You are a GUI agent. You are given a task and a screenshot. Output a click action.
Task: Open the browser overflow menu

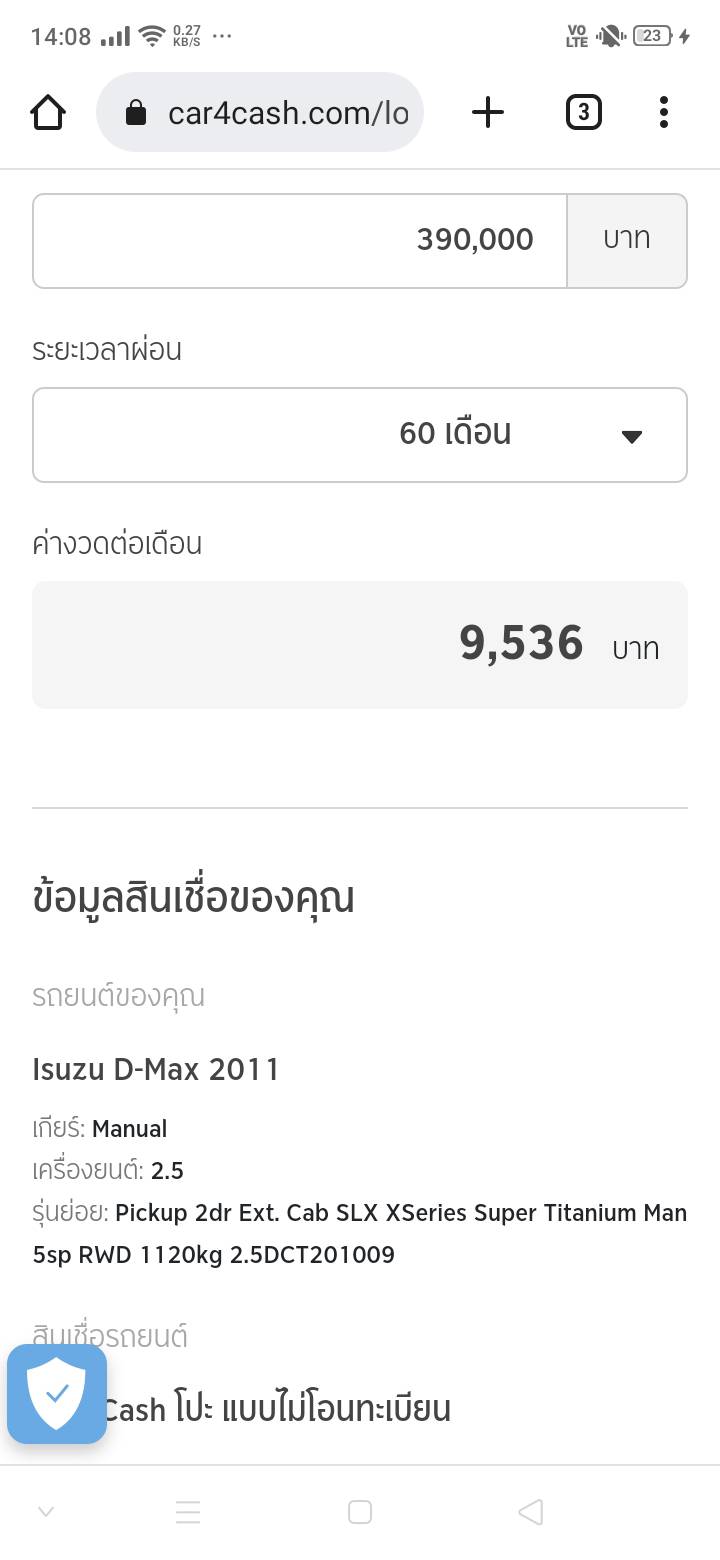[663, 112]
